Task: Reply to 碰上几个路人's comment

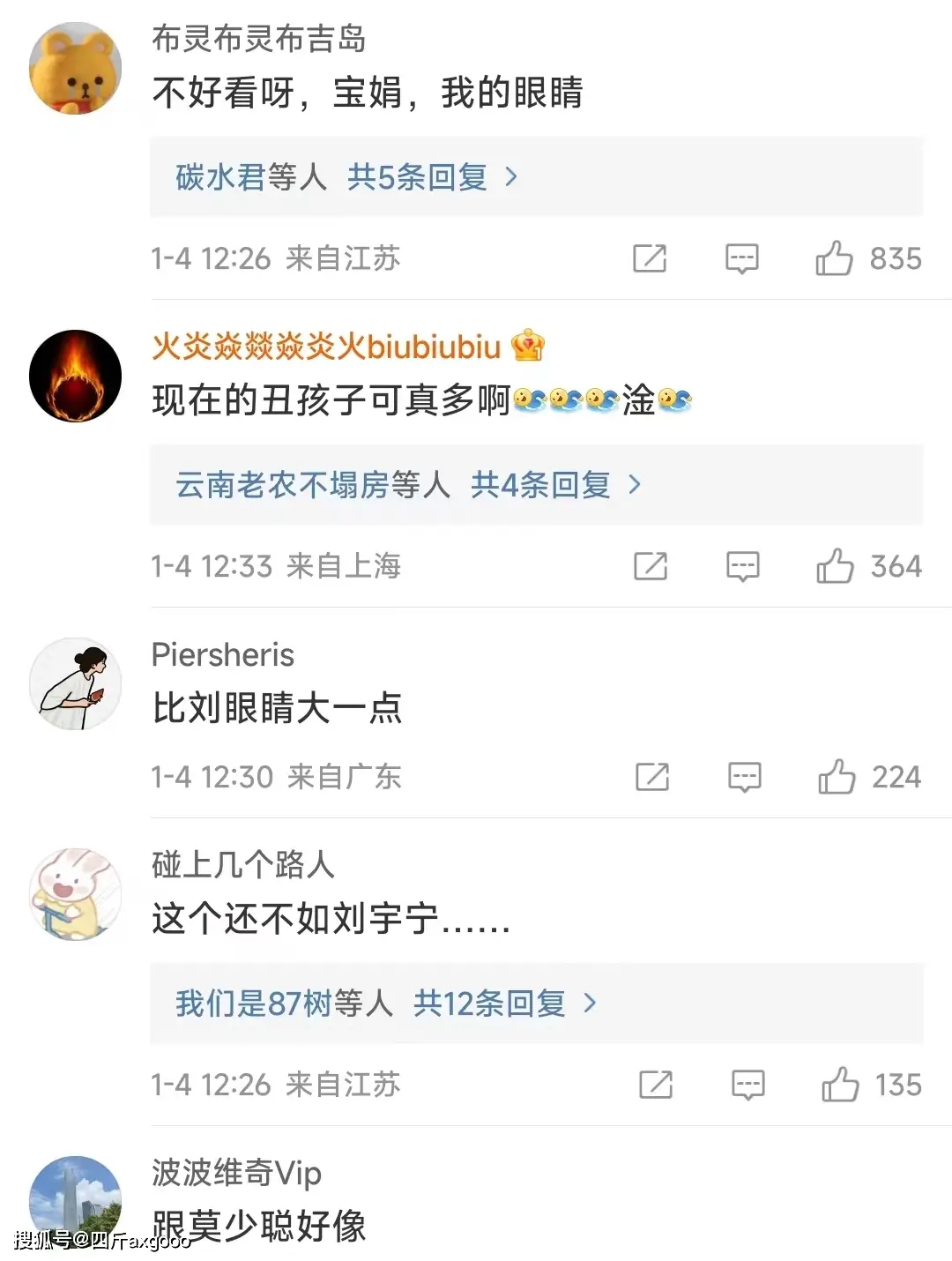Action: point(747,1085)
